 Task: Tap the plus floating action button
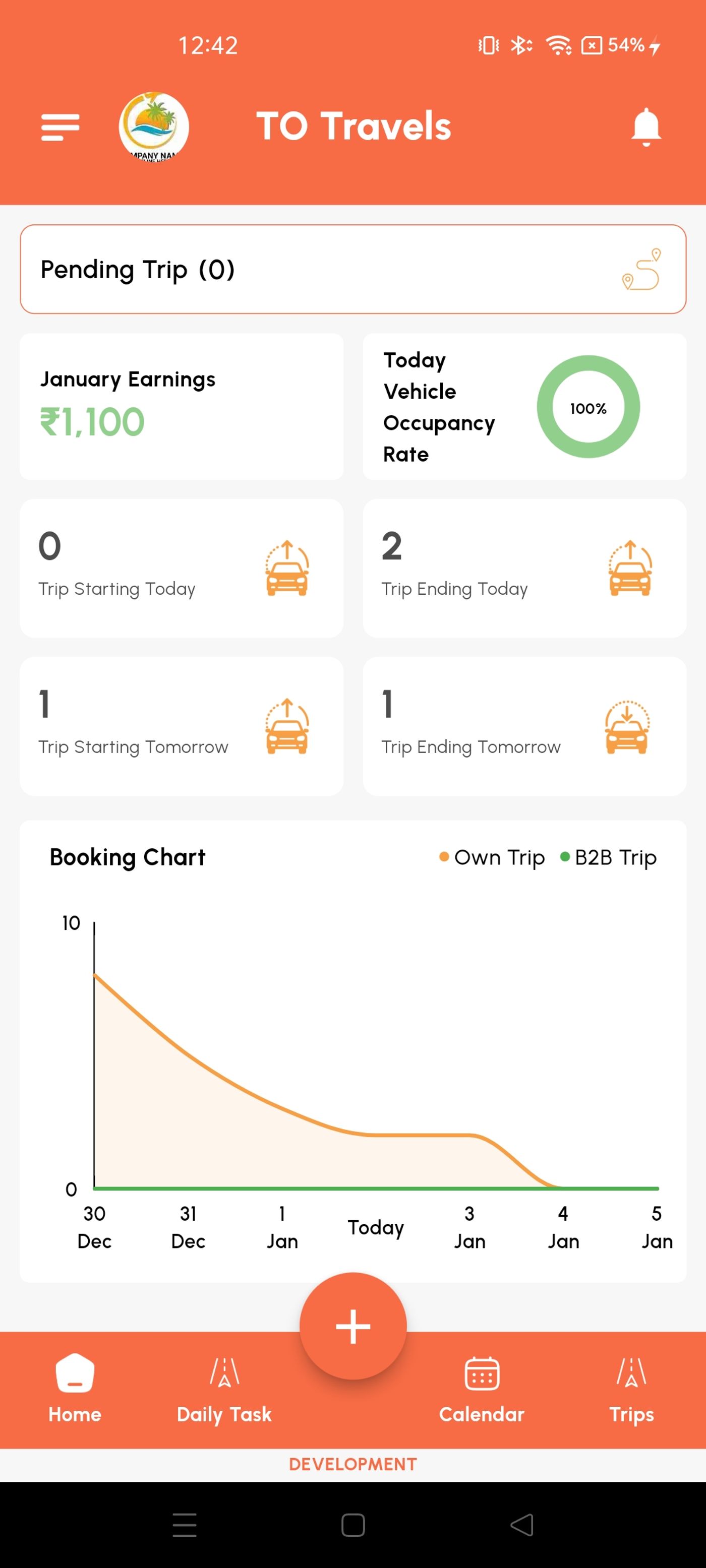352,1326
